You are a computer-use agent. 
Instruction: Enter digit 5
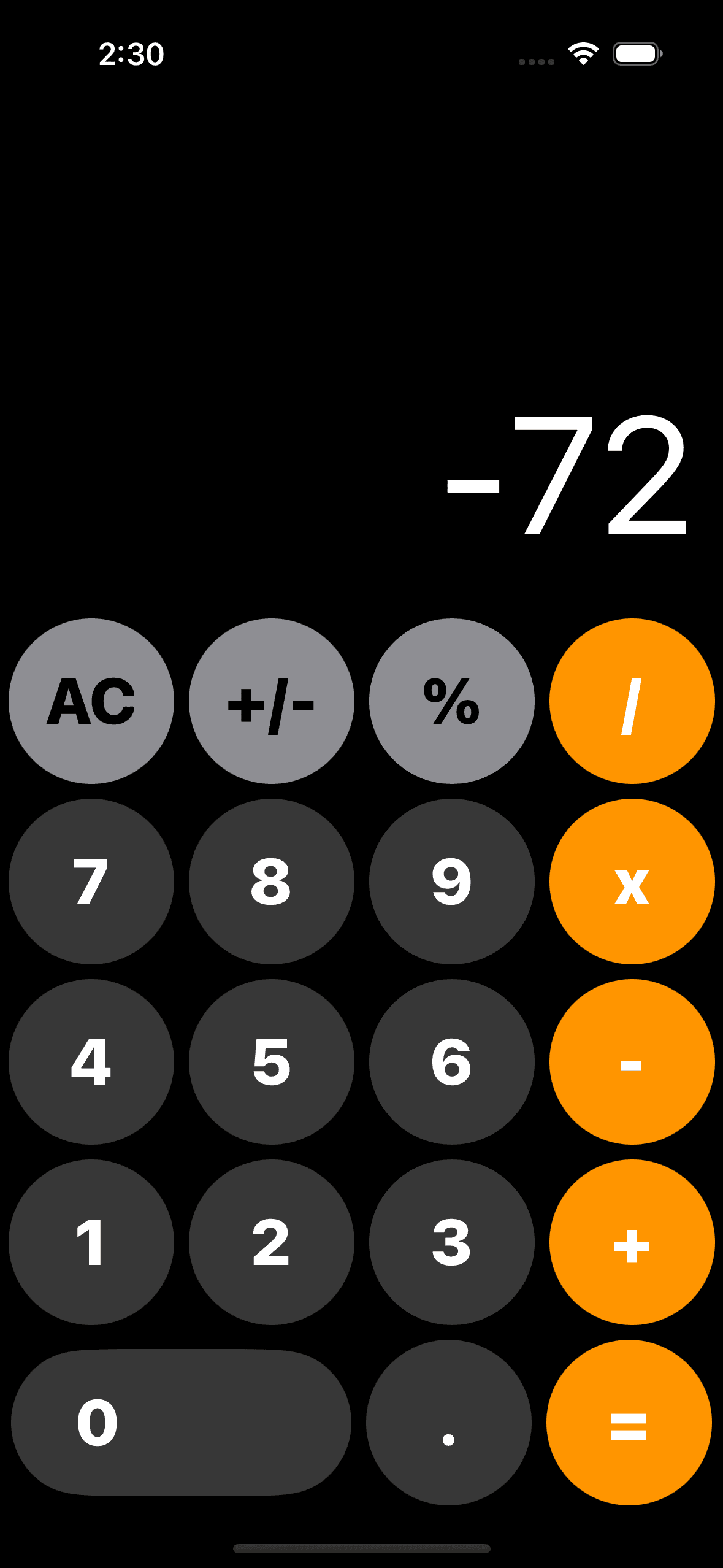point(272,1062)
